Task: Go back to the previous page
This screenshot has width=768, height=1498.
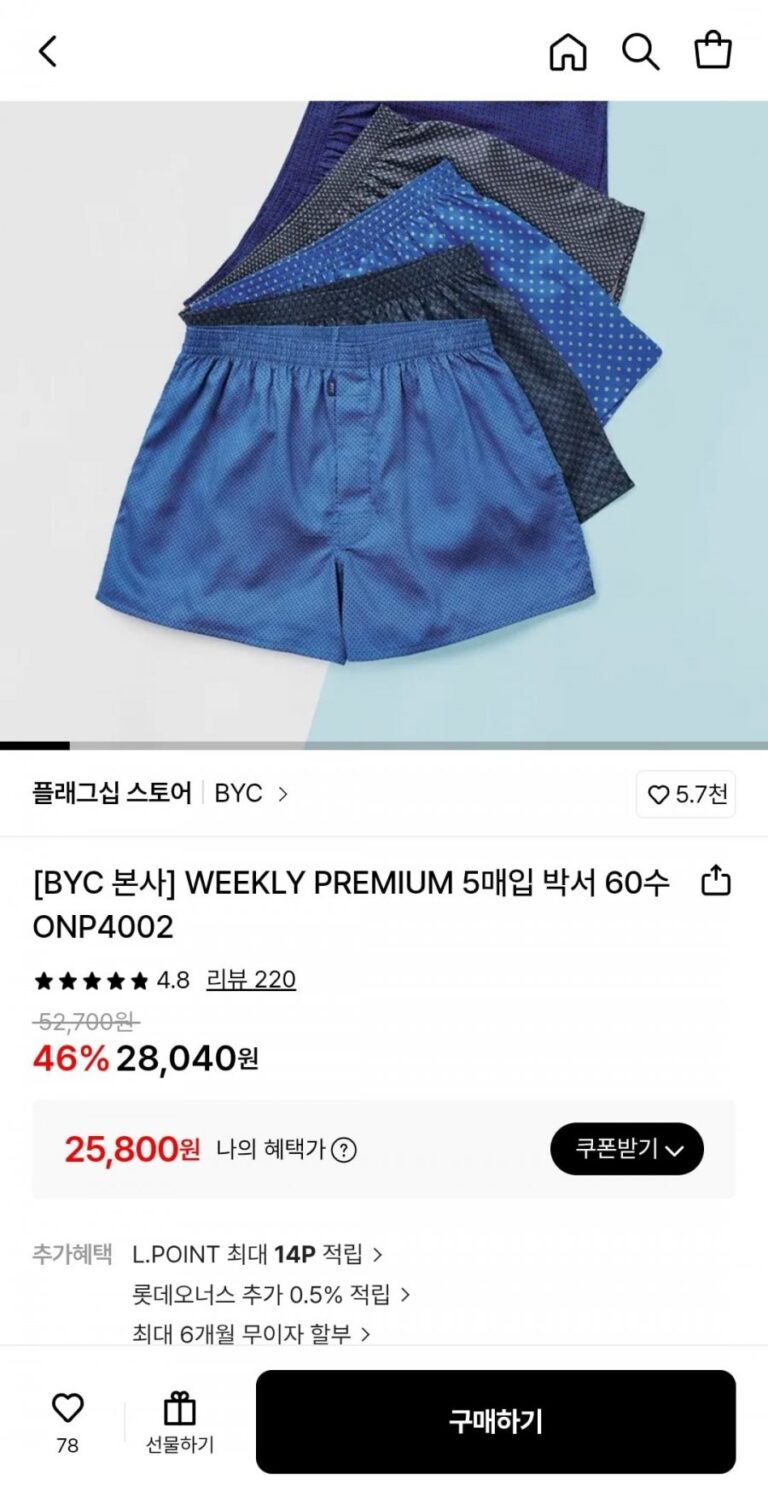Action: [x=48, y=51]
